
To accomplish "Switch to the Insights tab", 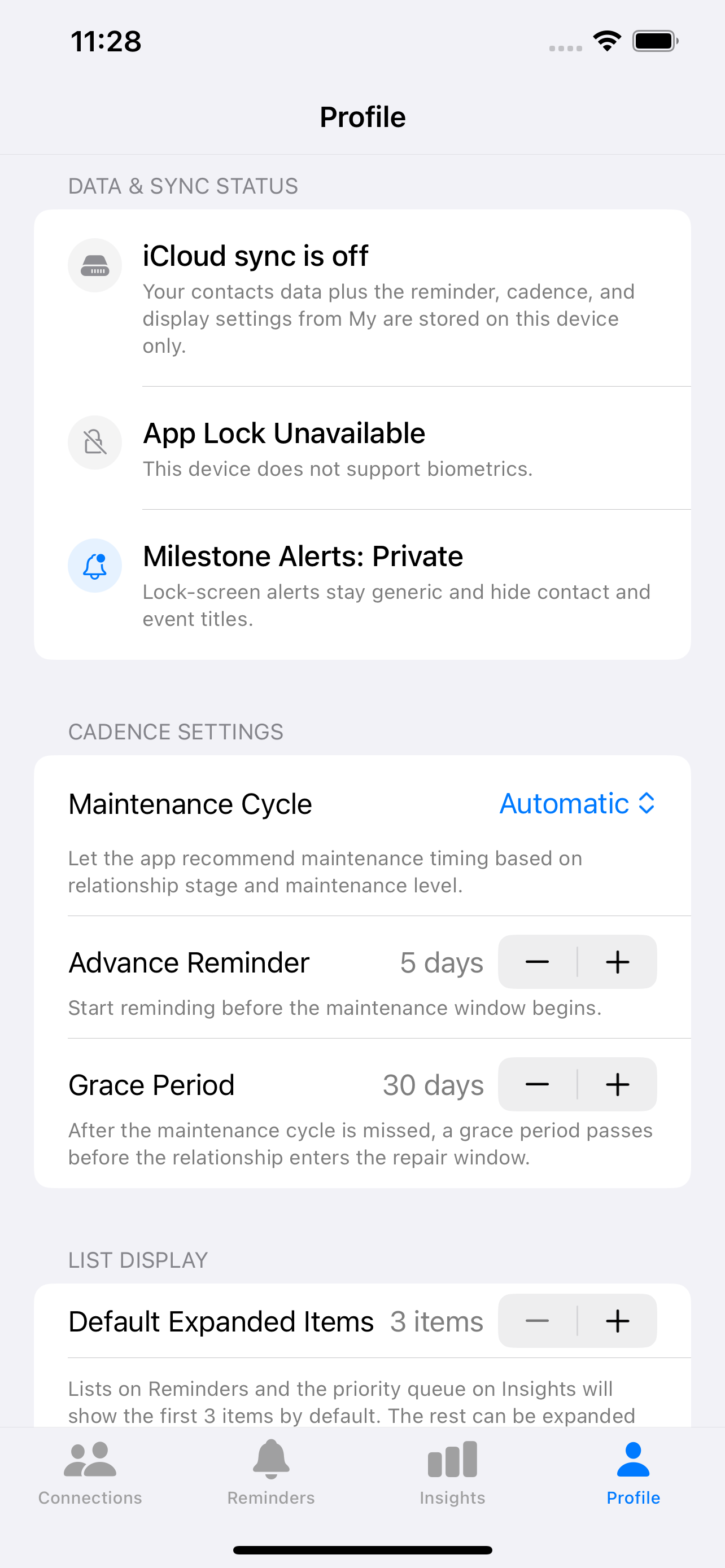I will coord(452,1473).
